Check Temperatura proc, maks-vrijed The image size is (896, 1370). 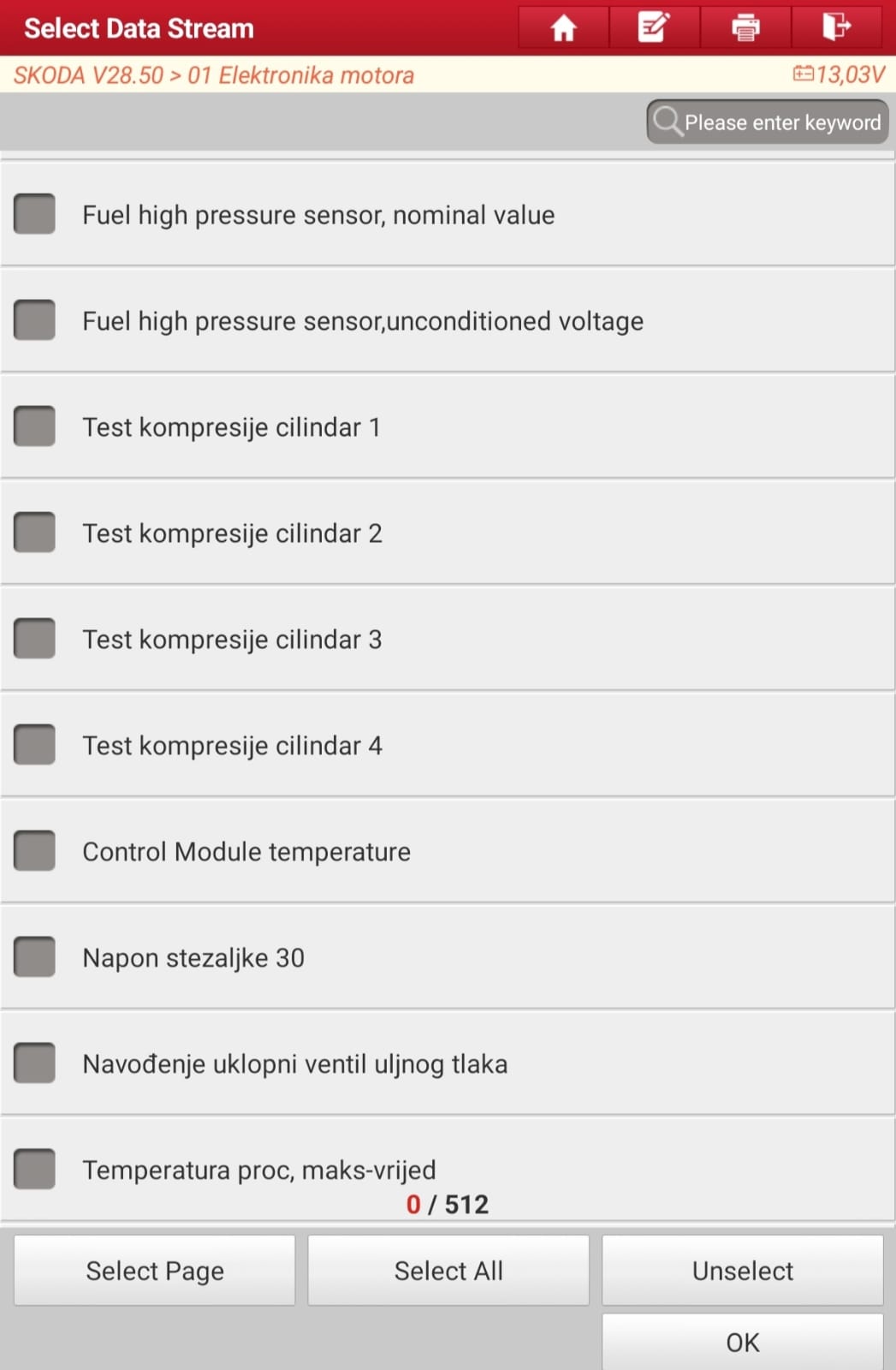[x=35, y=1170]
